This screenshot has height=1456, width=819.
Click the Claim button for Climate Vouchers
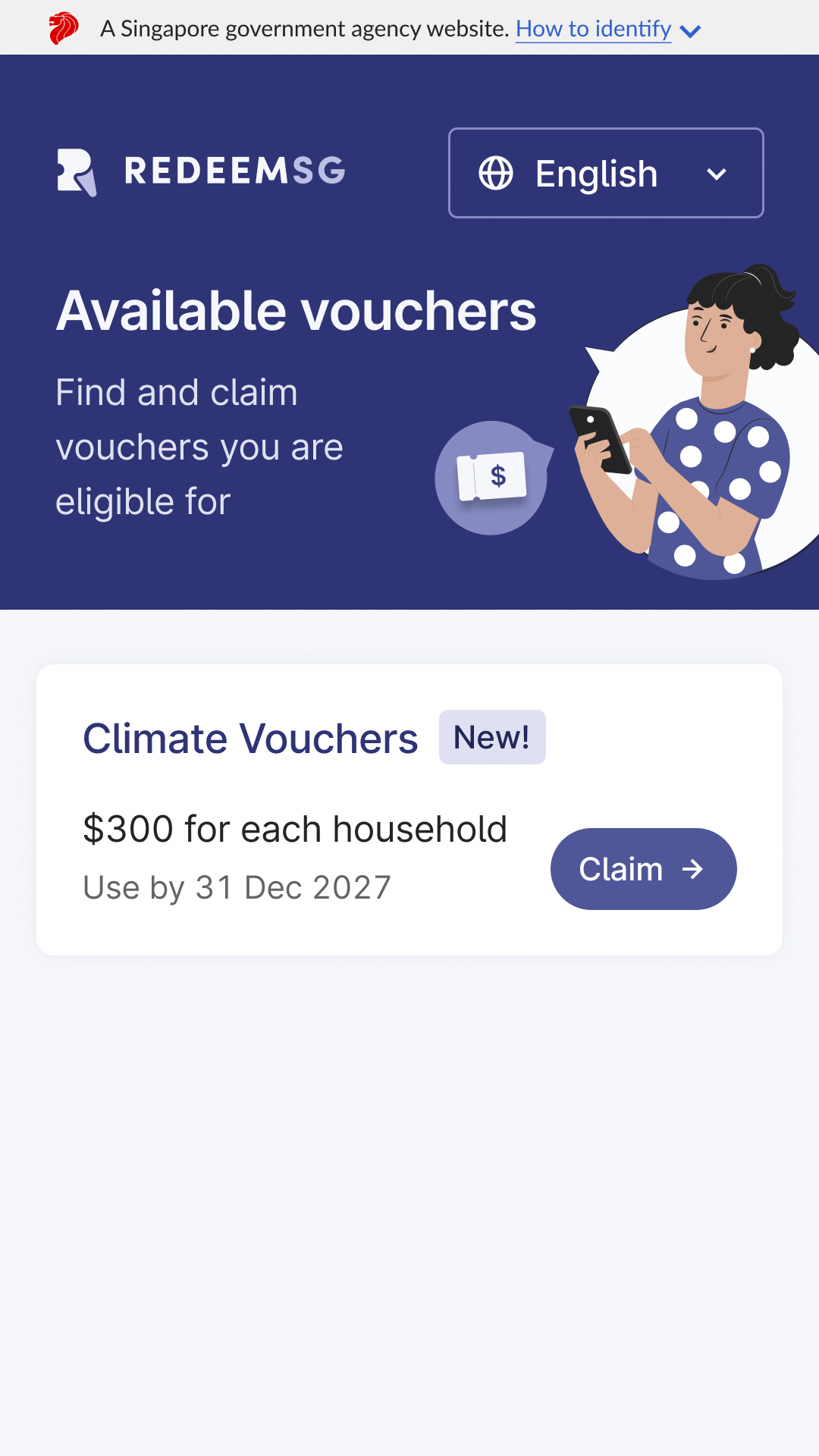[642, 869]
